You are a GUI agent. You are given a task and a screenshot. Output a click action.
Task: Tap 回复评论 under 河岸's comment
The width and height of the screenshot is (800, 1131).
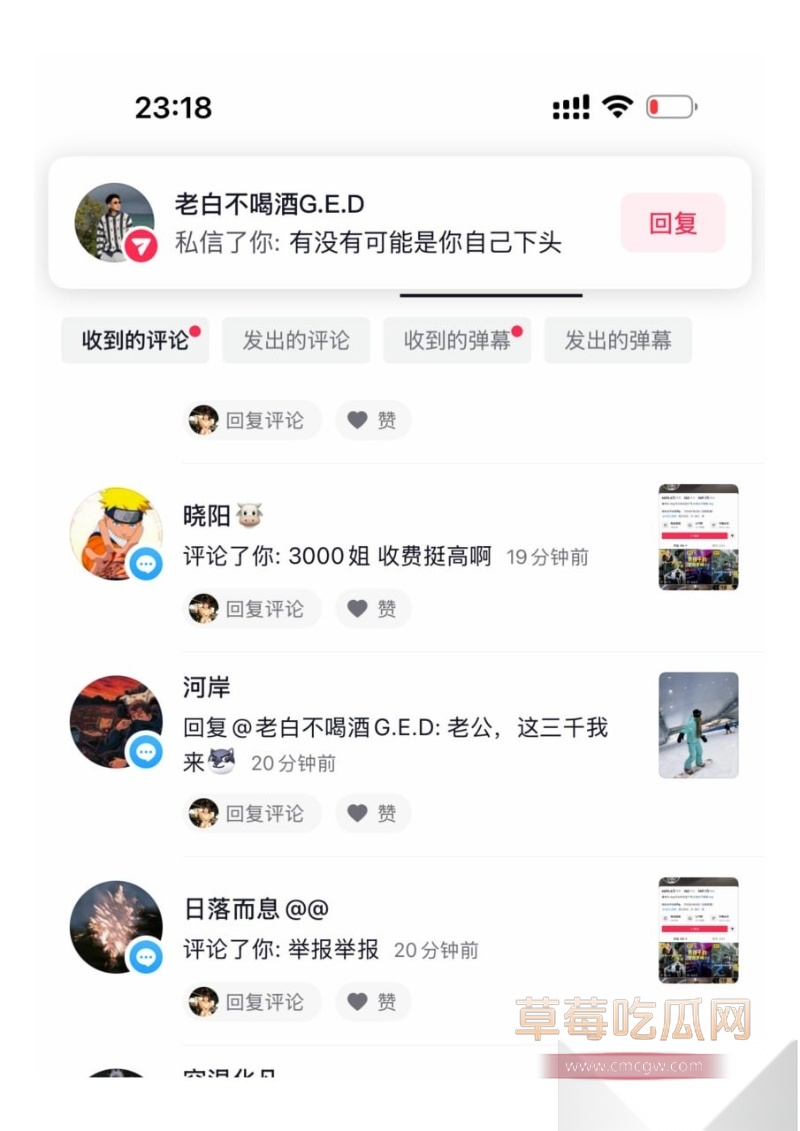pyautogui.click(x=252, y=813)
